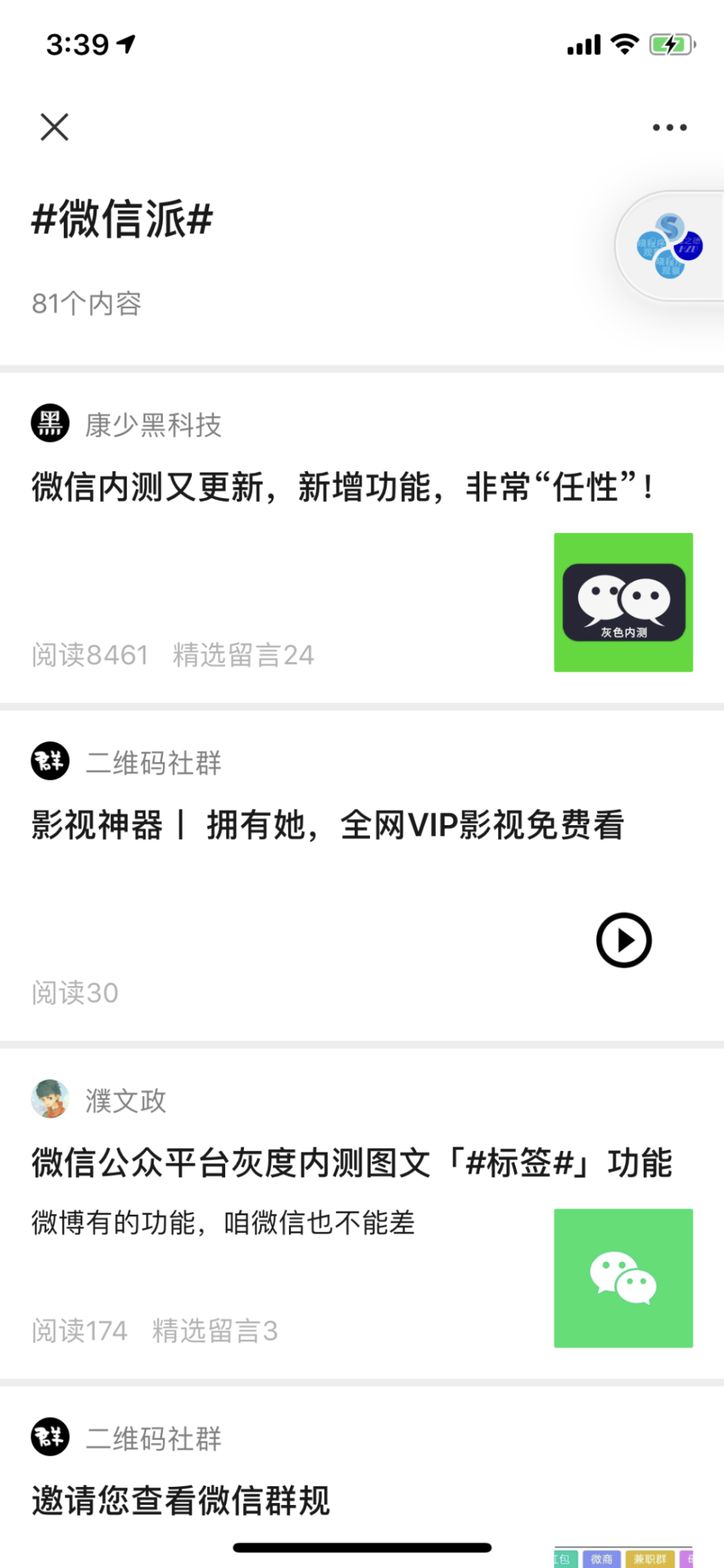724x1568 pixels.
Task: Tap the green WeChat logo thumbnail
Action: pyautogui.click(x=623, y=1278)
